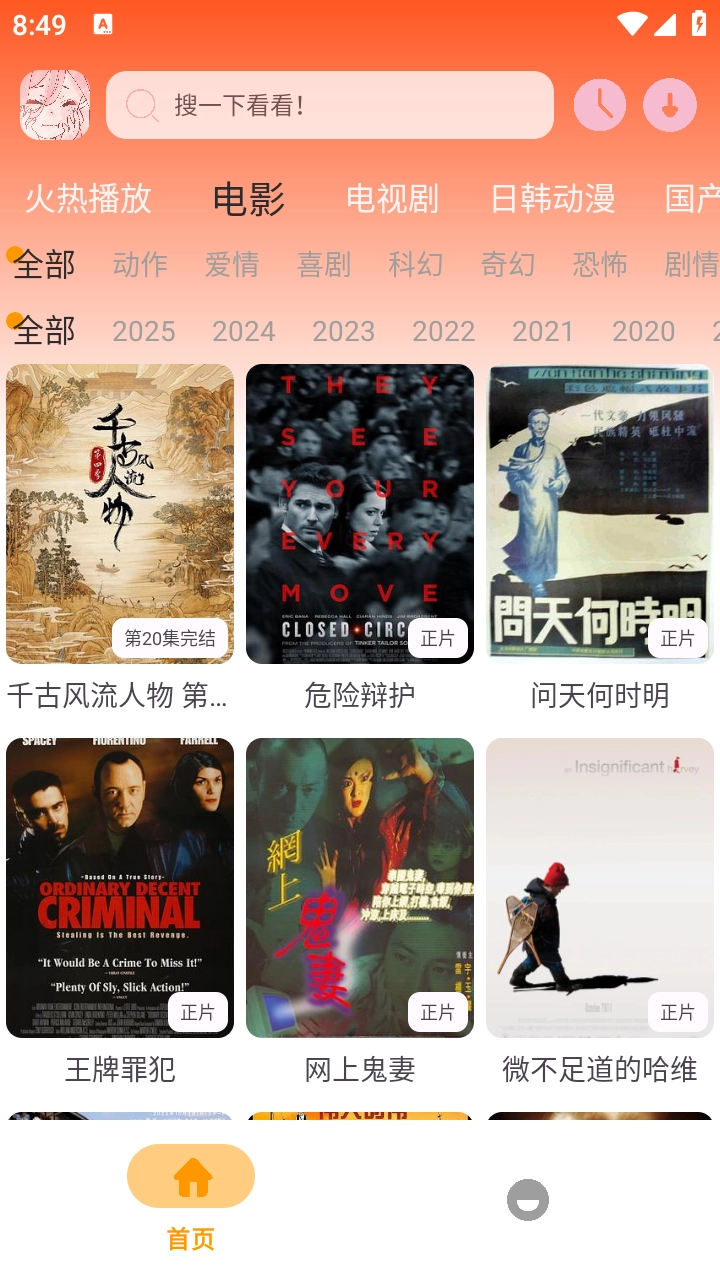Open profile via the avatar image
The width and height of the screenshot is (720, 1280).
click(x=54, y=104)
